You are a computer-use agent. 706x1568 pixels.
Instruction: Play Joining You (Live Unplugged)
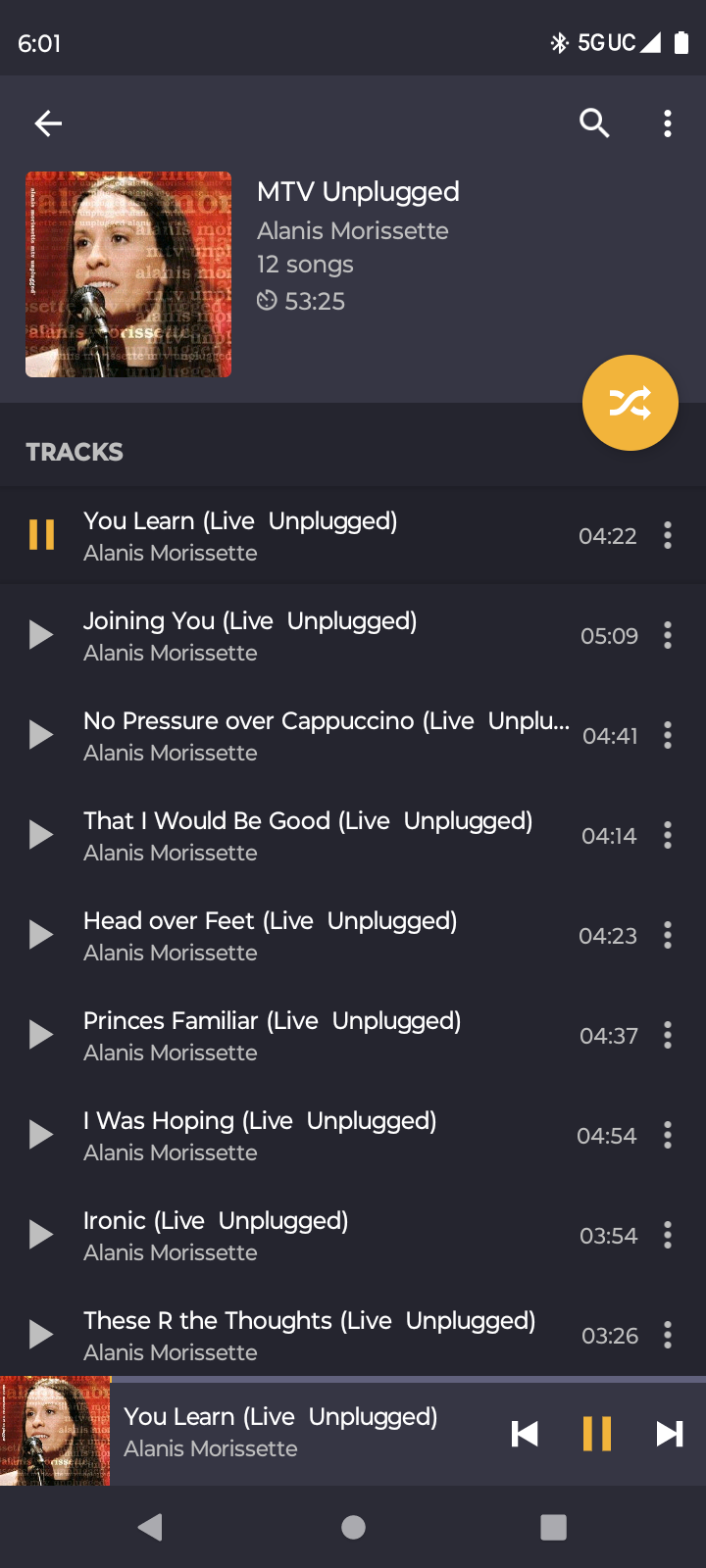pos(41,635)
